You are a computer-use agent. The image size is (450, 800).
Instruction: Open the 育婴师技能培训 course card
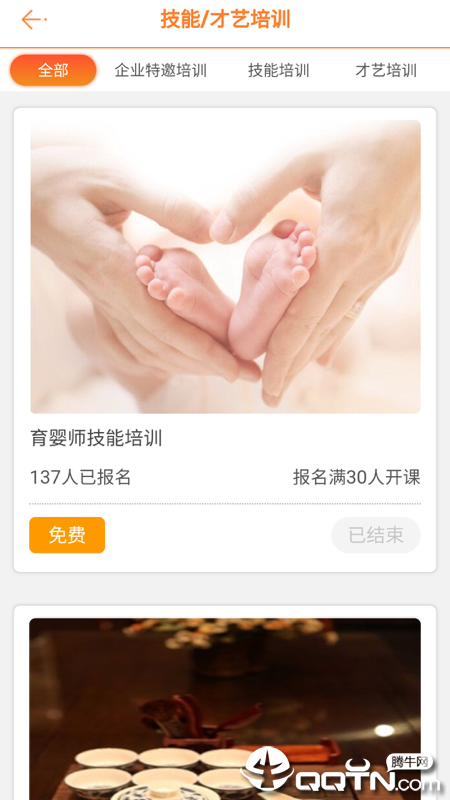[x=225, y=340]
